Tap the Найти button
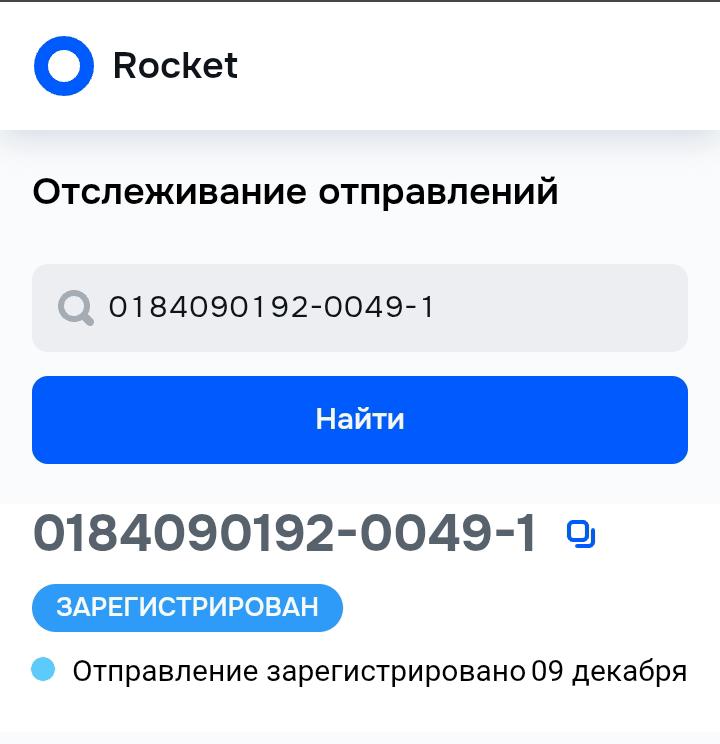720x744 pixels. pyautogui.click(x=360, y=419)
